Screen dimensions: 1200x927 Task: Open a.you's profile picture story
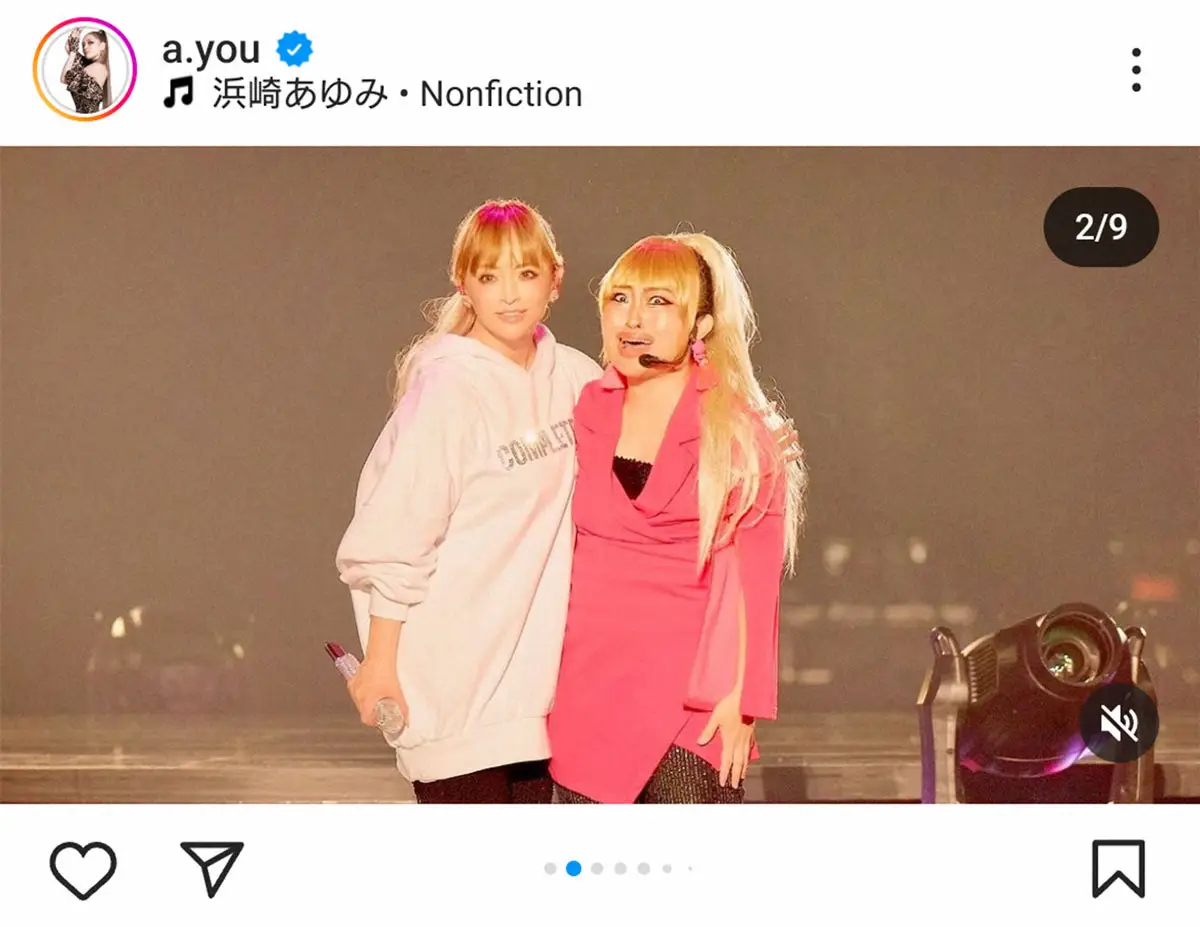pos(85,69)
